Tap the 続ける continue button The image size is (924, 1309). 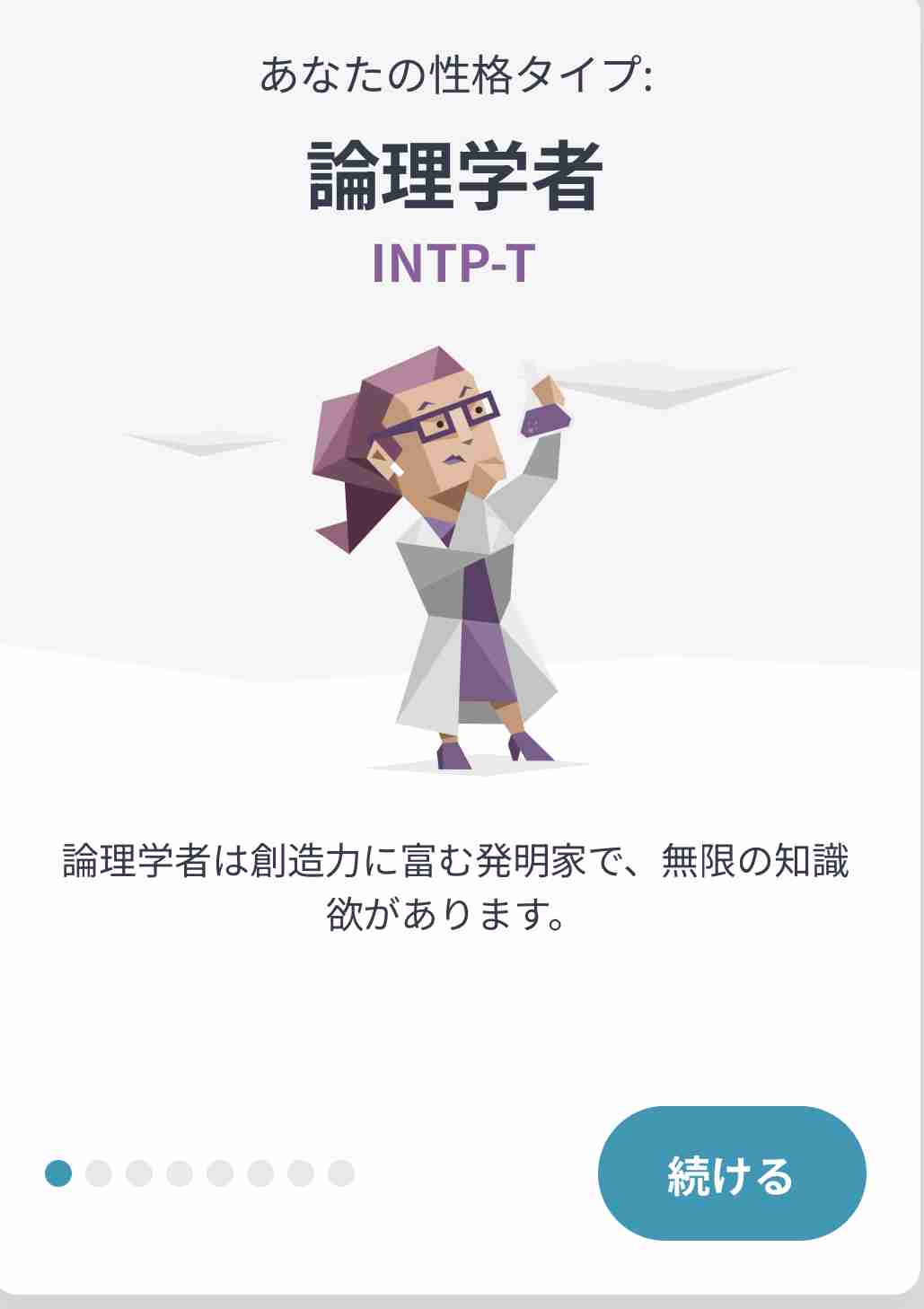[731, 1173]
